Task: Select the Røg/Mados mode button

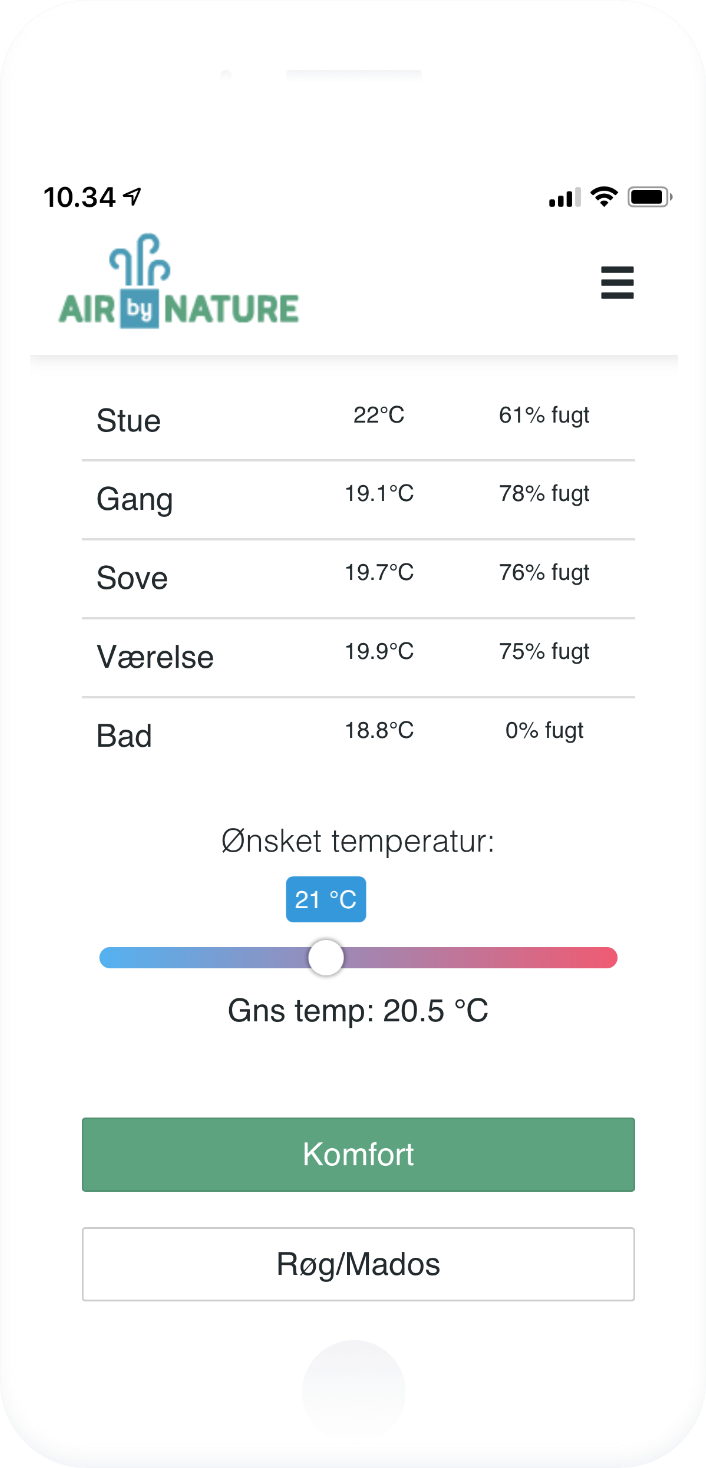Action: tap(358, 1264)
